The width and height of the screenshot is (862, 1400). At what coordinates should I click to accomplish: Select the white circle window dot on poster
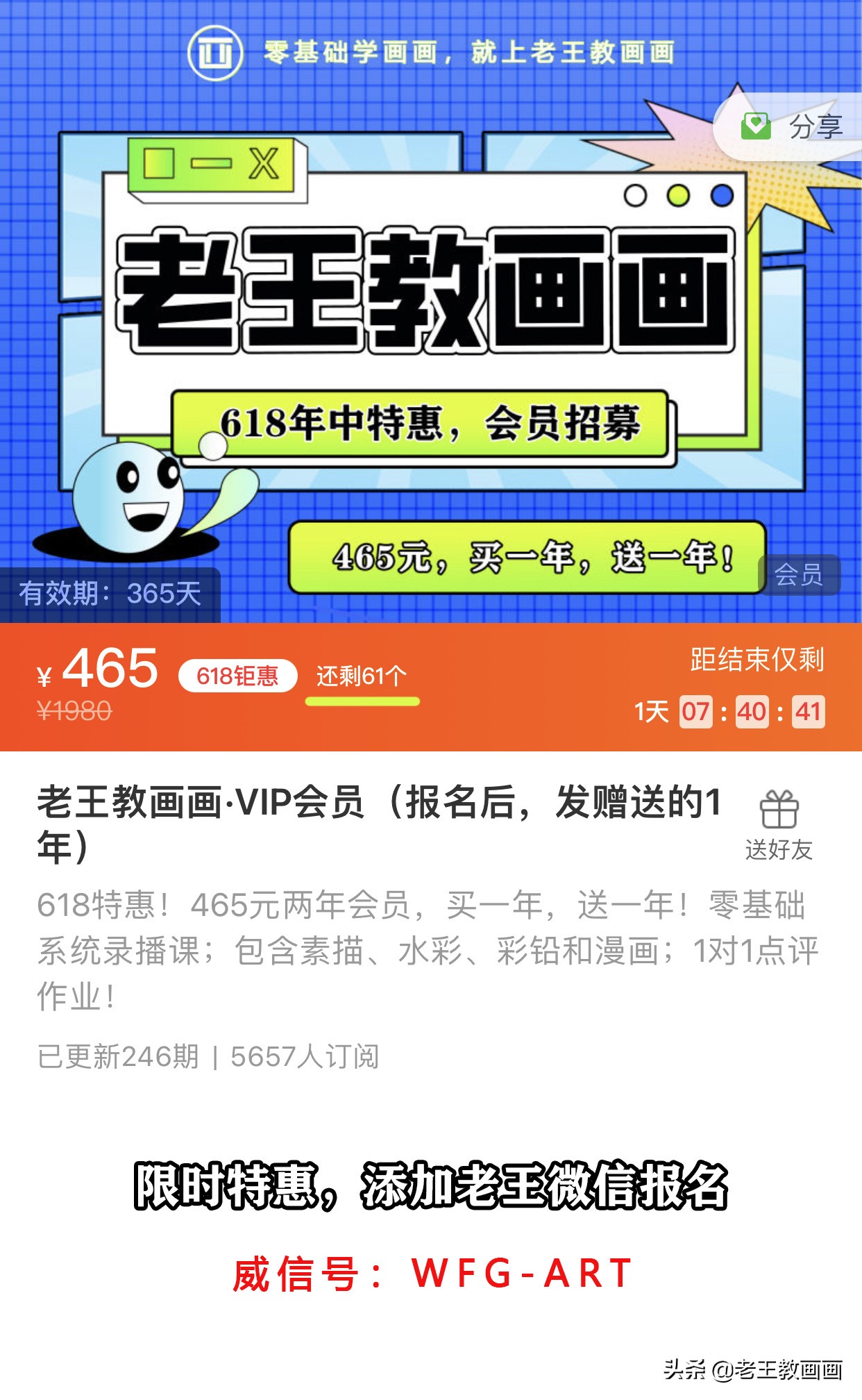[x=635, y=197]
